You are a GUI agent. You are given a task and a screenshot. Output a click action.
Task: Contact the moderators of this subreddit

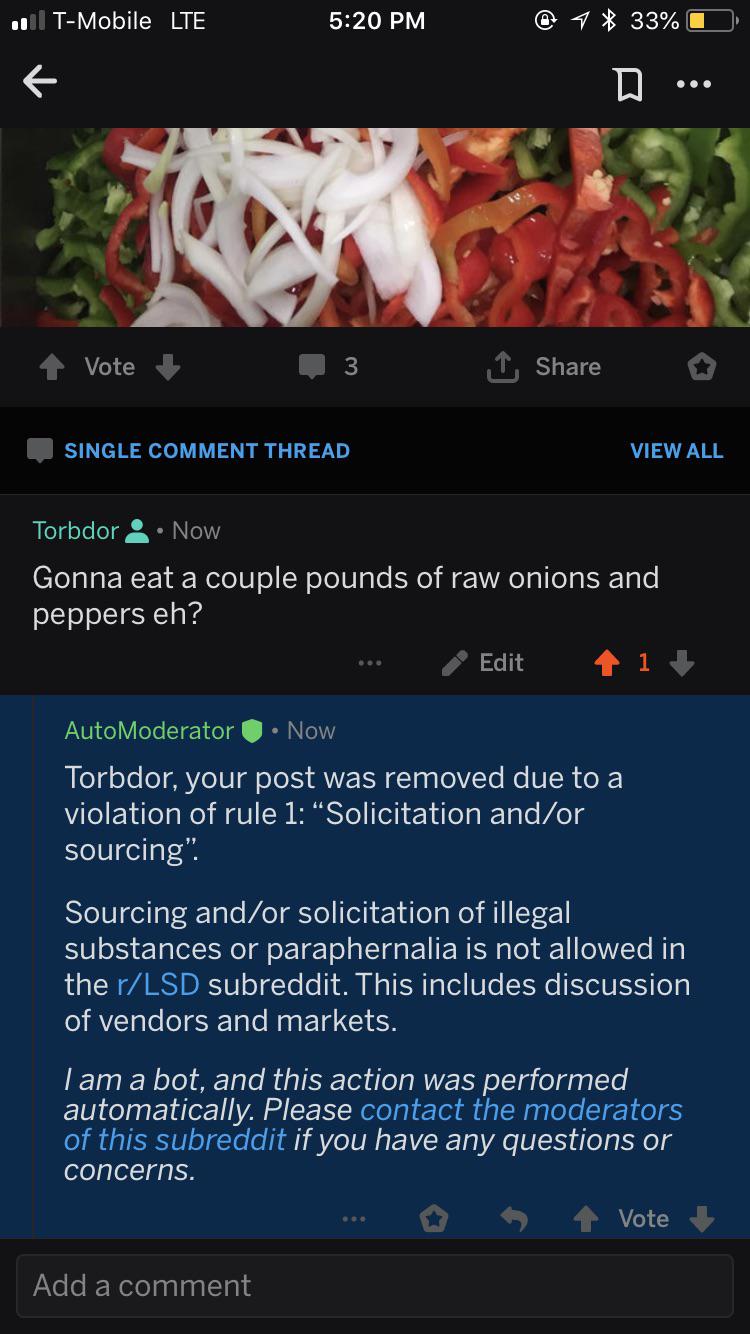pos(520,1110)
